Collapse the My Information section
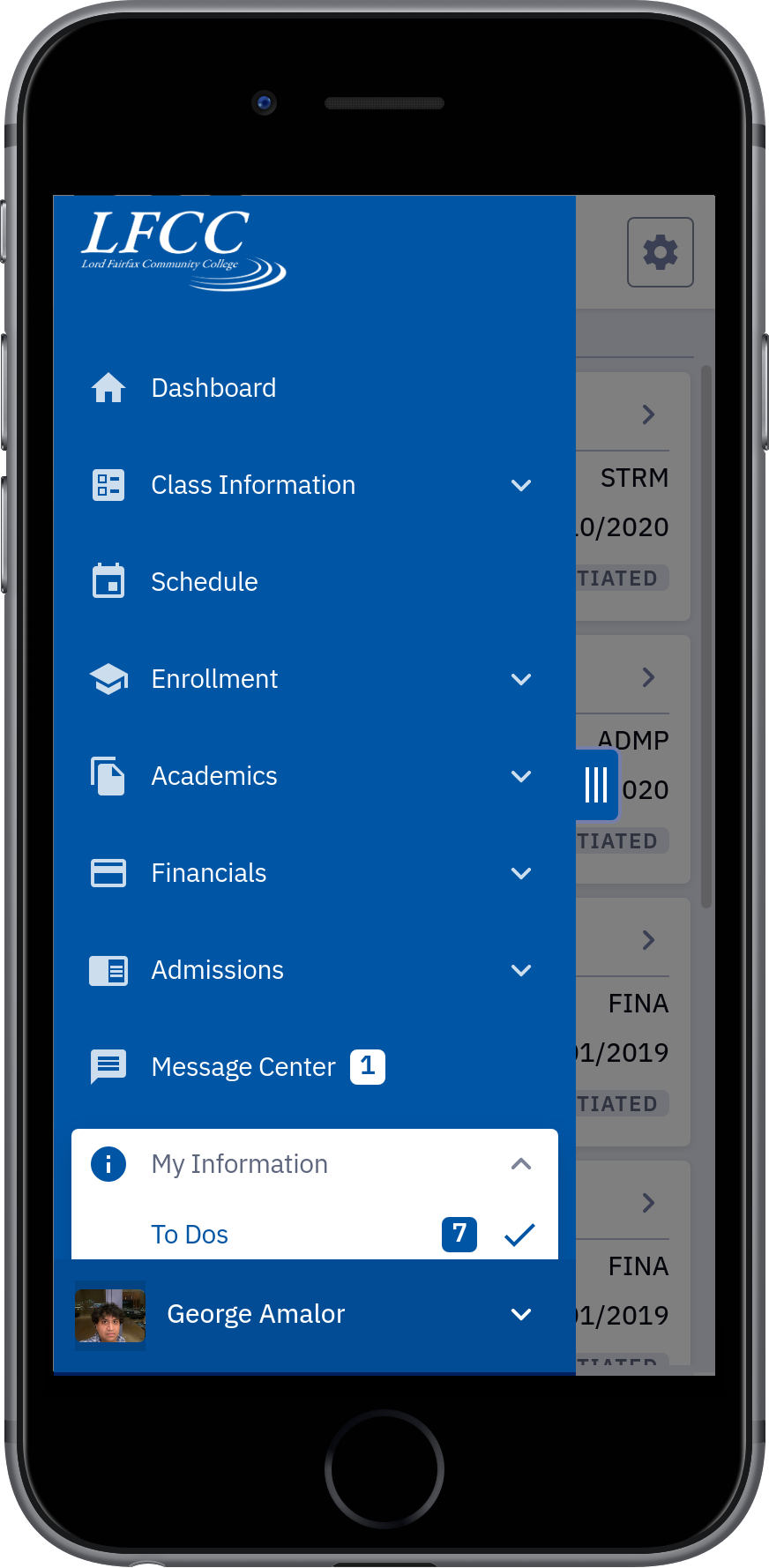769x1568 pixels. click(x=315, y=1164)
